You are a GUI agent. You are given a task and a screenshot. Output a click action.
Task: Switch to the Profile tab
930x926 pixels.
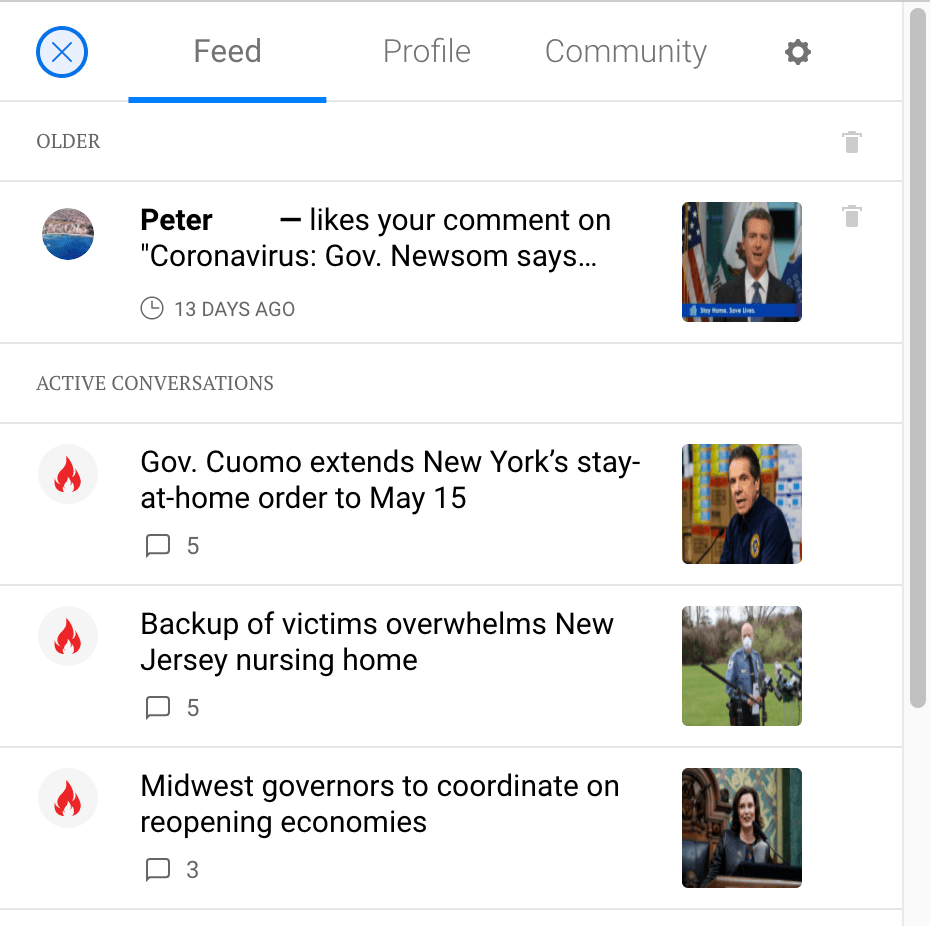pyautogui.click(x=426, y=52)
